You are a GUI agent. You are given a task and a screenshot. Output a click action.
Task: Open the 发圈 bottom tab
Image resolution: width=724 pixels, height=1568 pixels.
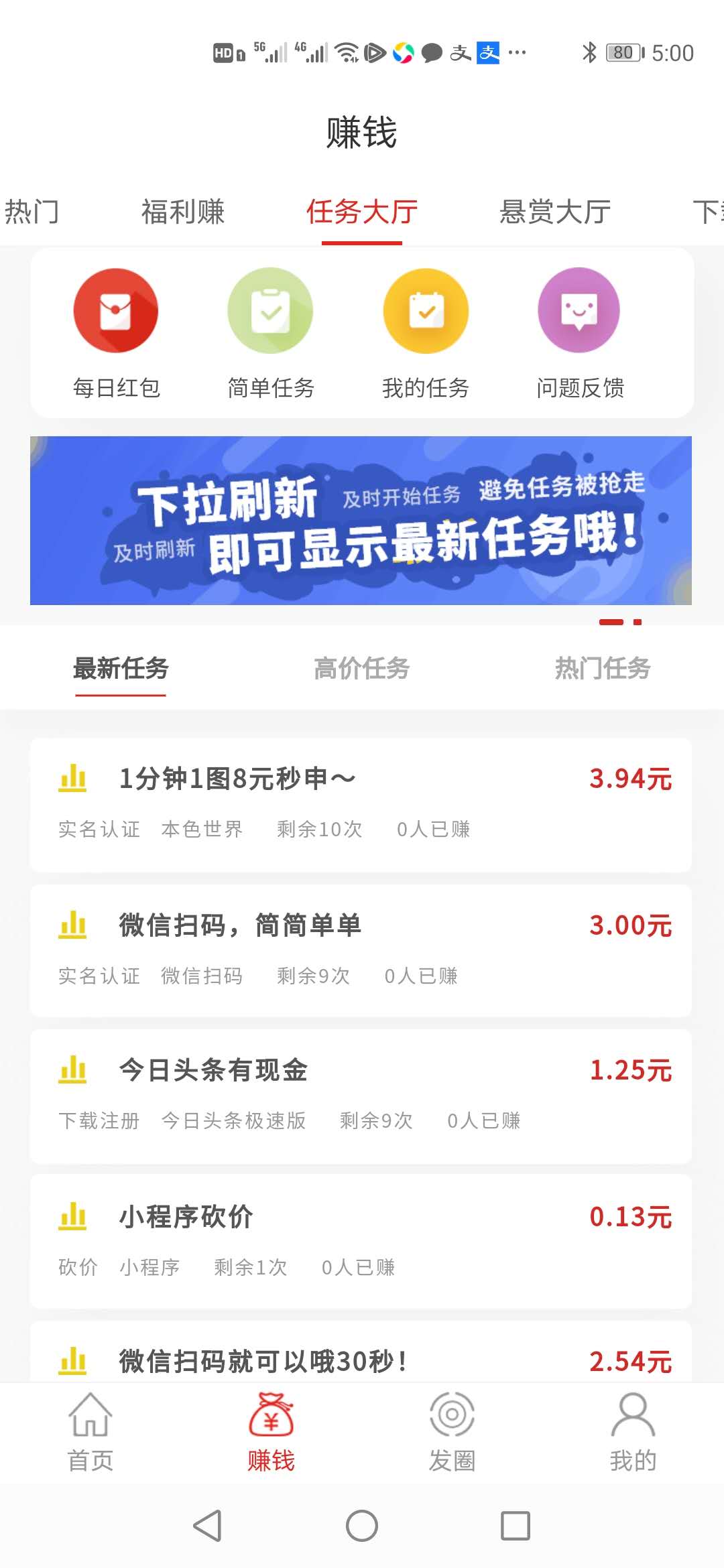[x=452, y=1433]
